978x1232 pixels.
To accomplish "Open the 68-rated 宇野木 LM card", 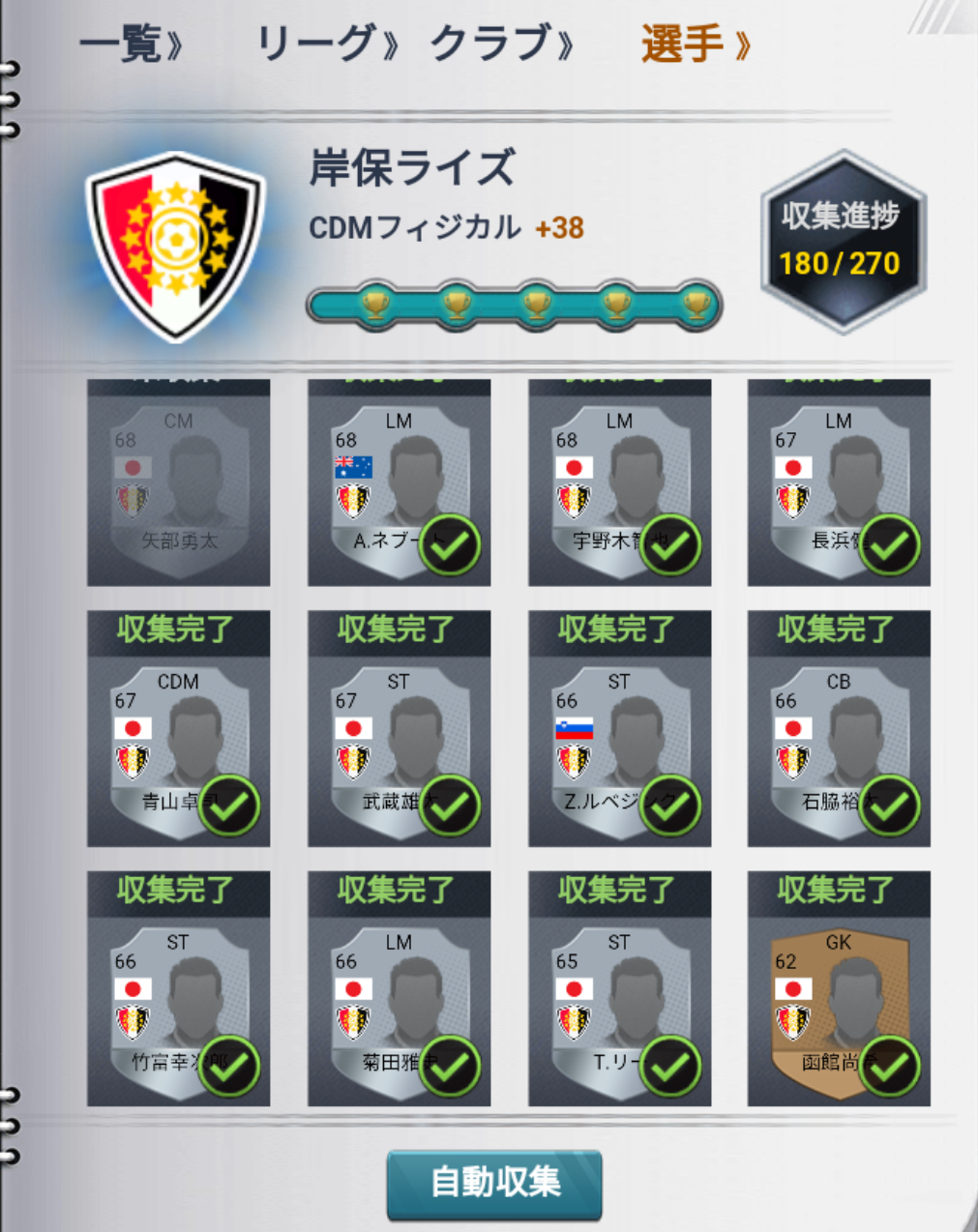I will click(619, 484).
